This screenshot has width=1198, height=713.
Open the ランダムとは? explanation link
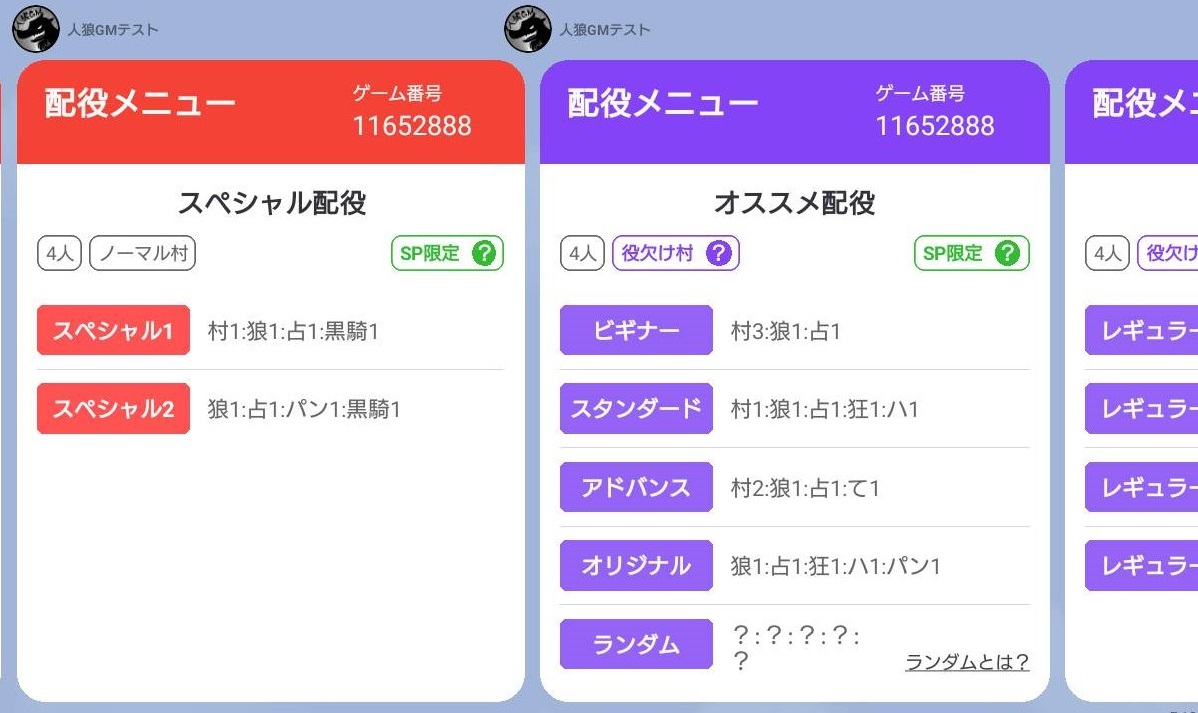pyautogui.click(x=966, y=662)
